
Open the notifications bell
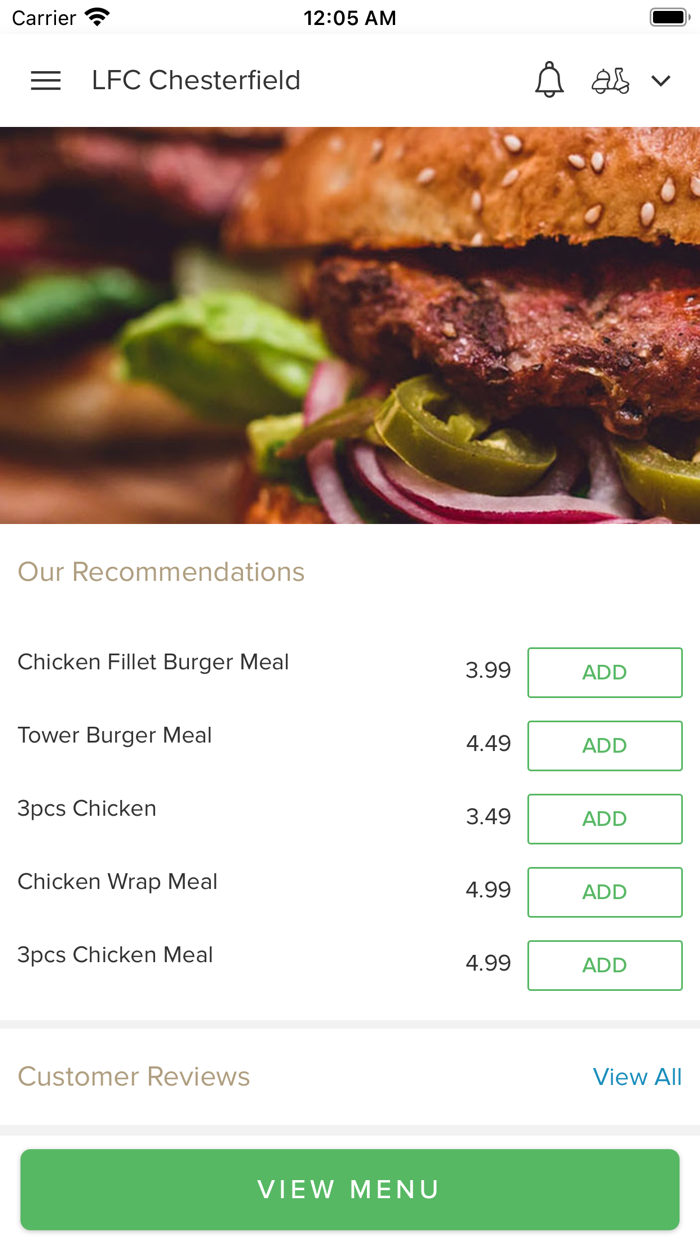(x=549, y=80)
